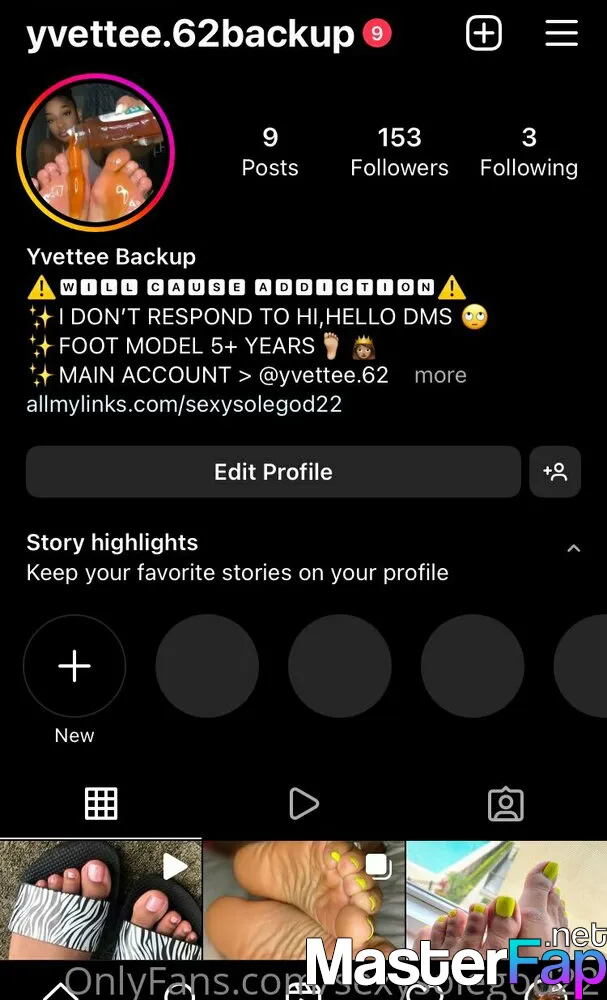Add a New story highlight
The image size is (607, 1000).
(x=75, y=666)
